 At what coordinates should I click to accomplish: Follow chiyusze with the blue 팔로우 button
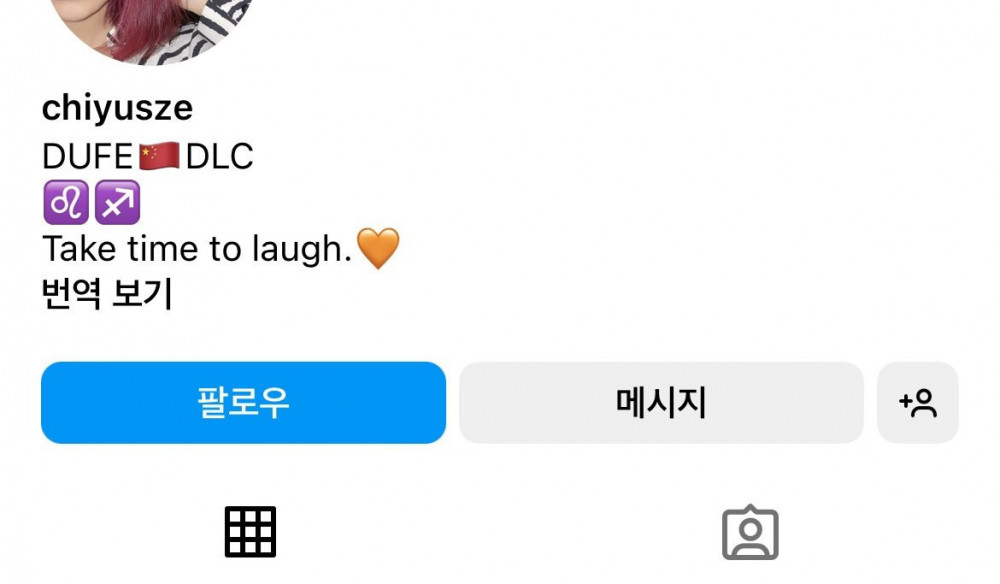(x=243, y=403)
